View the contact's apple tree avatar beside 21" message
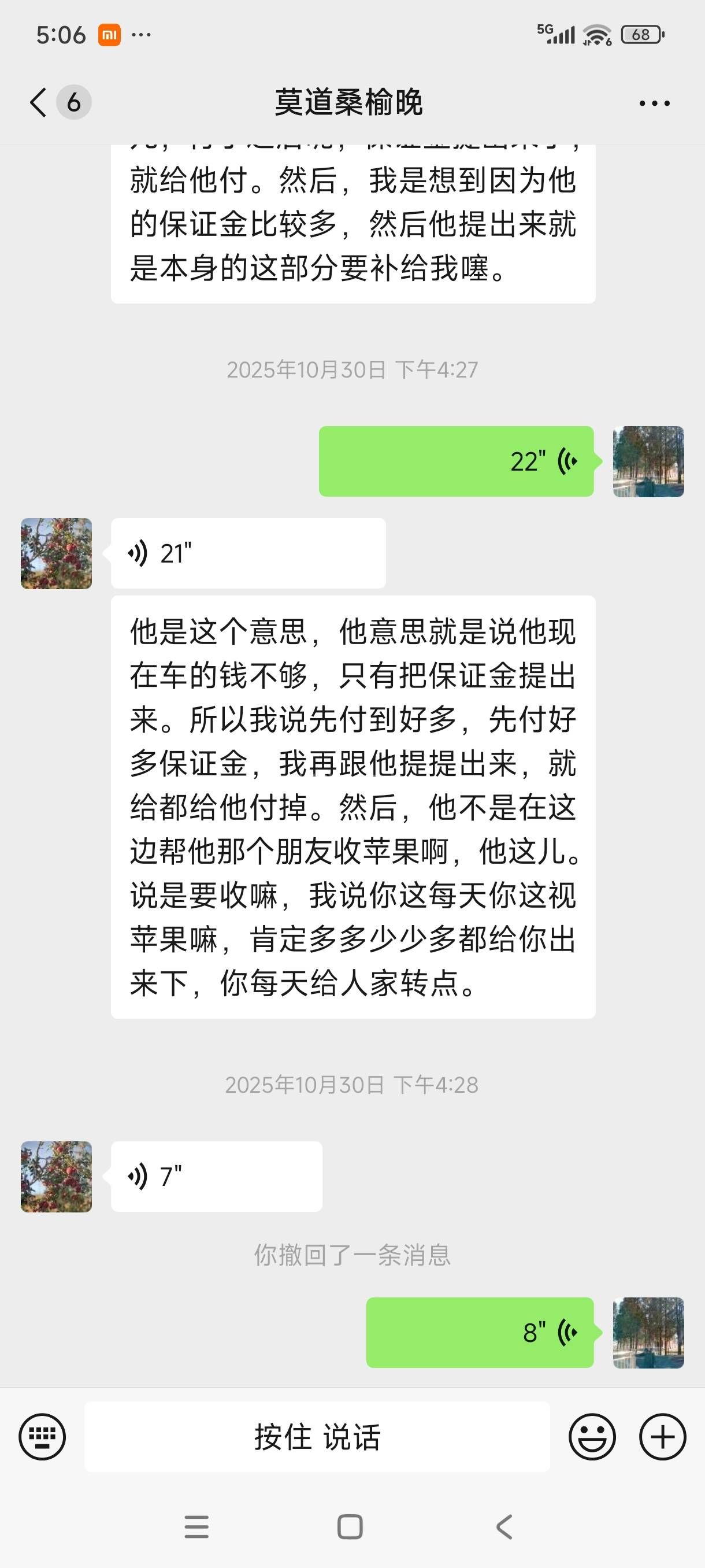Image resolution: width=705 pixels, height=1568 pixels. point(56,553)
